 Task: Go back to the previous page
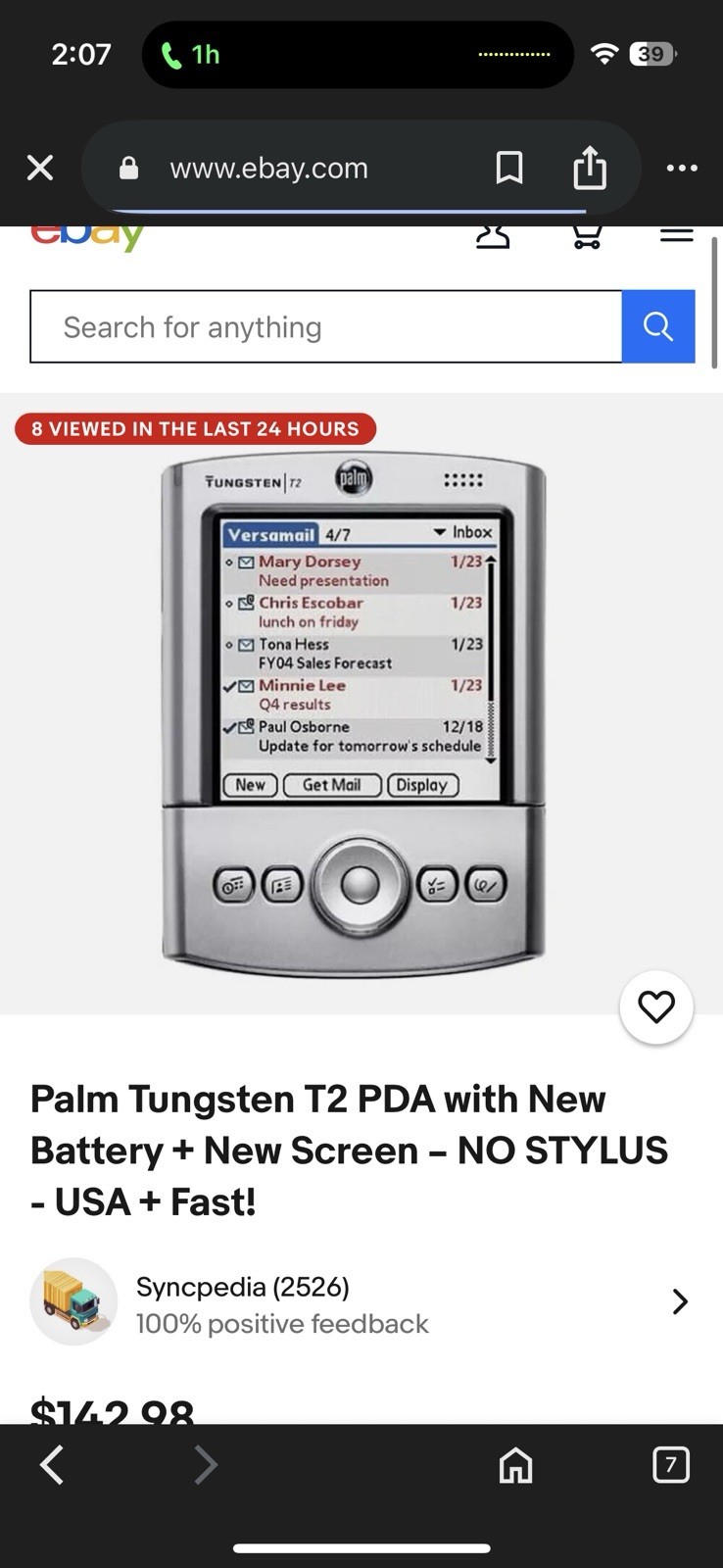52,1466
